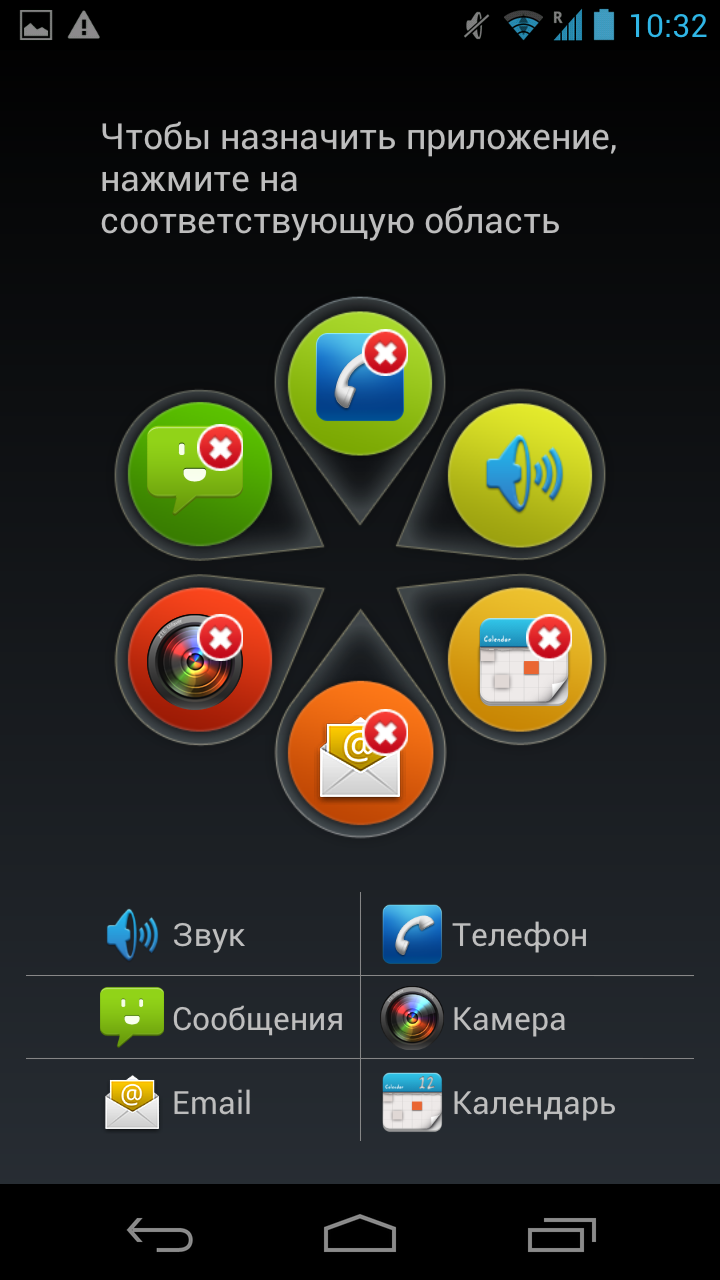Return to the home screen
The image size is (720, 1280).
coord(360,1234)
